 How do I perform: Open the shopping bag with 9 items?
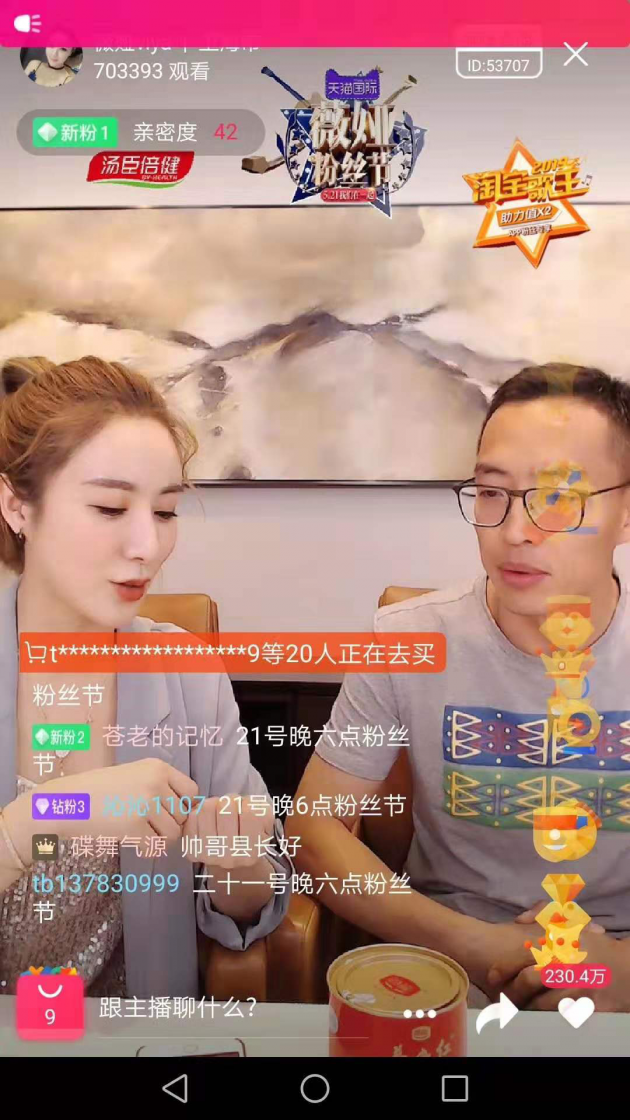click(49, 1003)
